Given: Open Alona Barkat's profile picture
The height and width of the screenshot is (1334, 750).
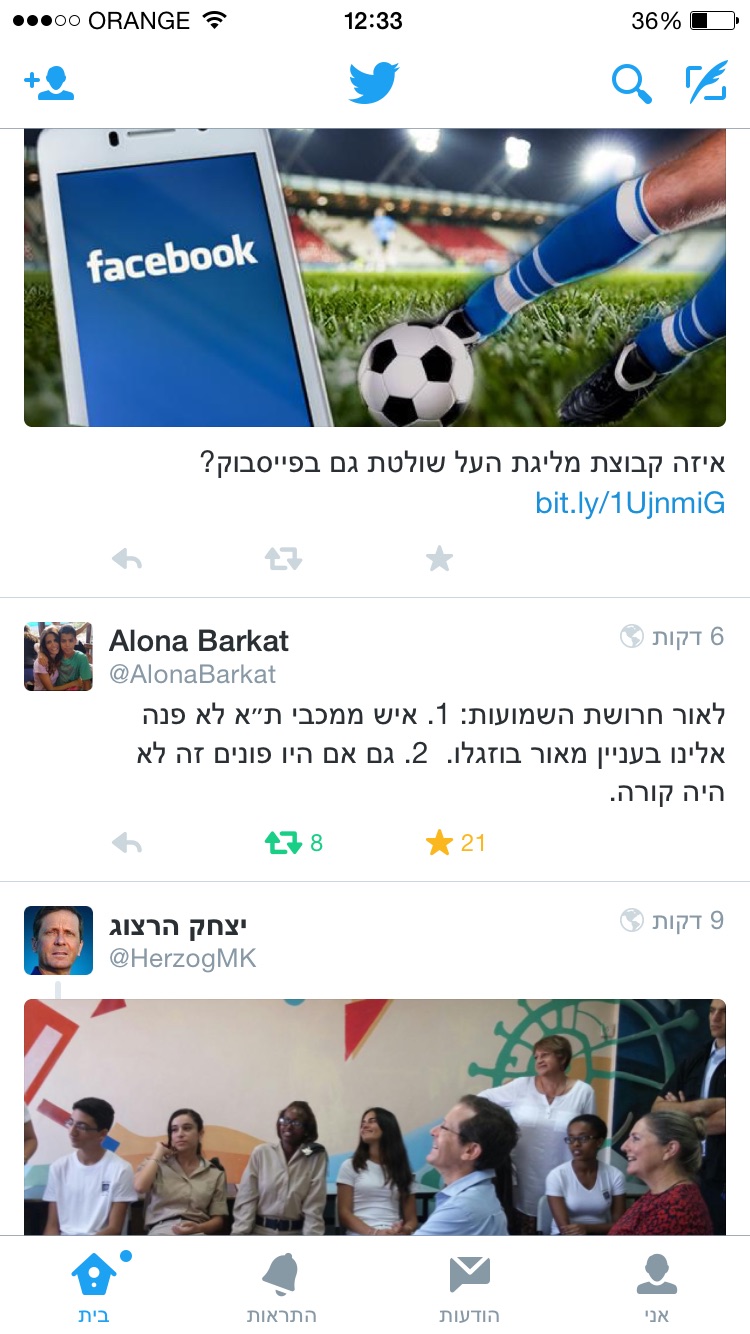Looking at the screenshot, I should tap(58, 656).
